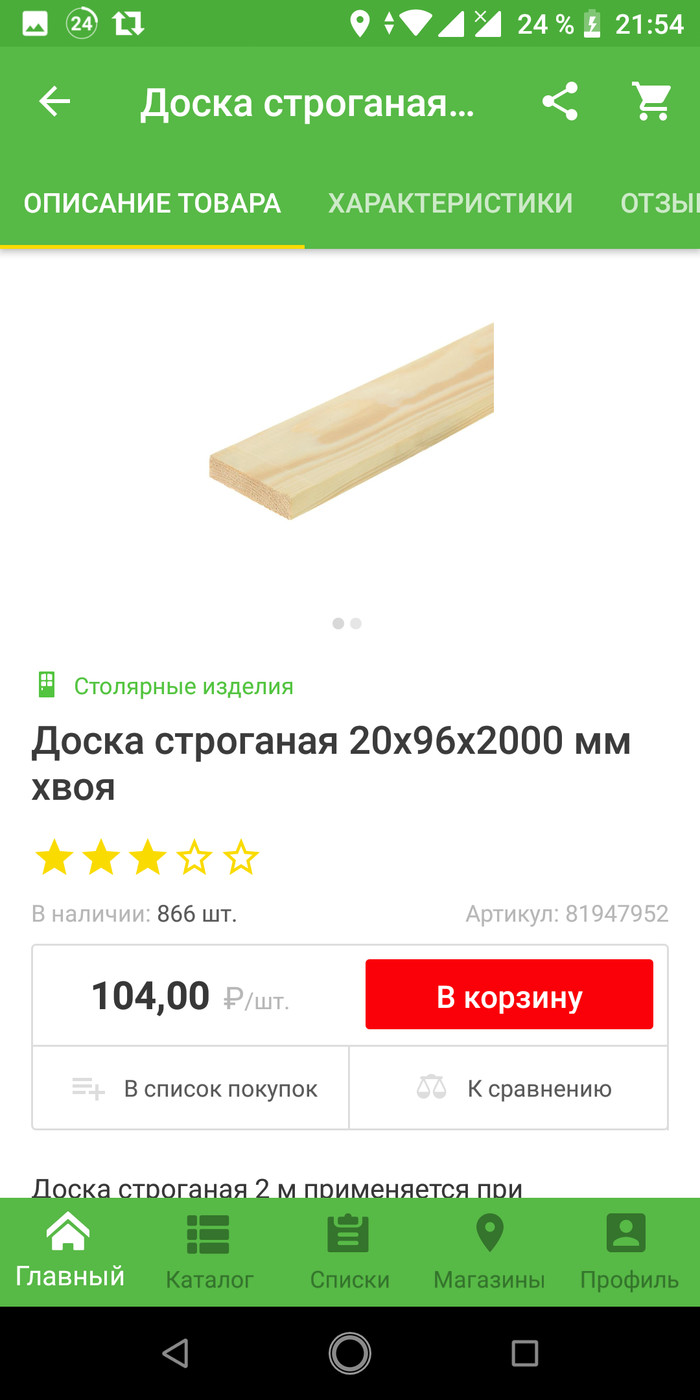Viewport: 700px width, 1400px height.
Task: Tap the system home button
Action: pyautogui.click(x=350, y=1354)
